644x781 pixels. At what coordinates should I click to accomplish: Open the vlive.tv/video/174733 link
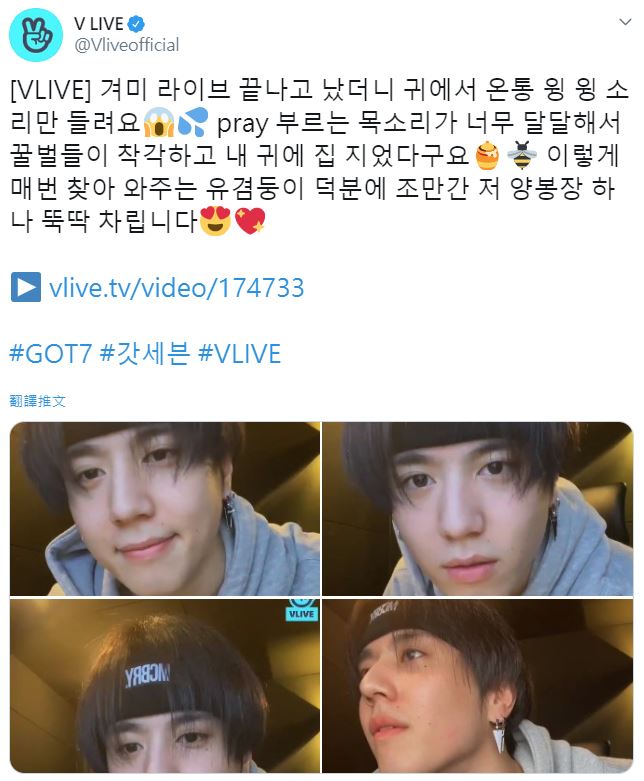coord(176,289)
